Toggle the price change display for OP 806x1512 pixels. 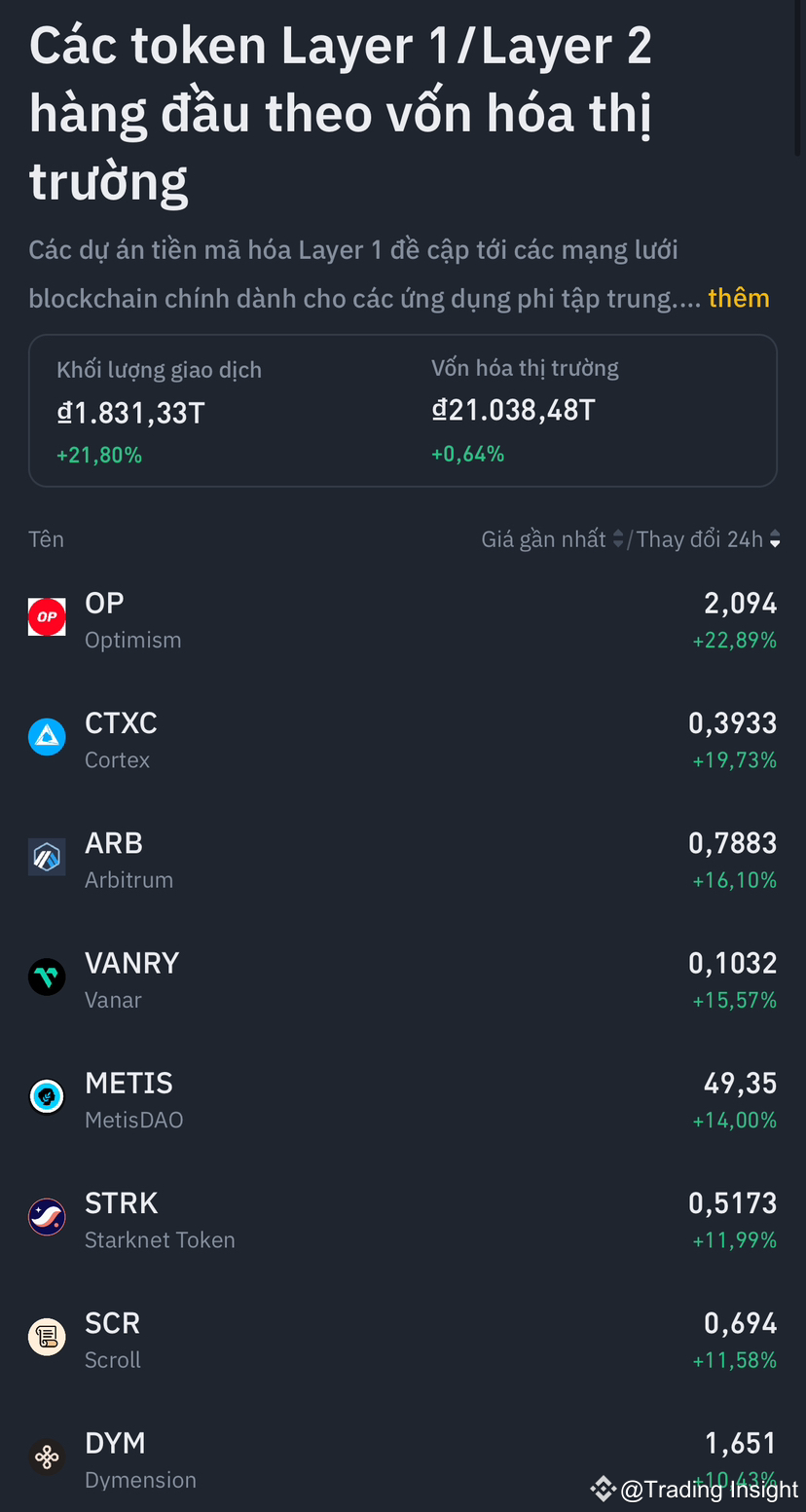[x=735, y=640]
